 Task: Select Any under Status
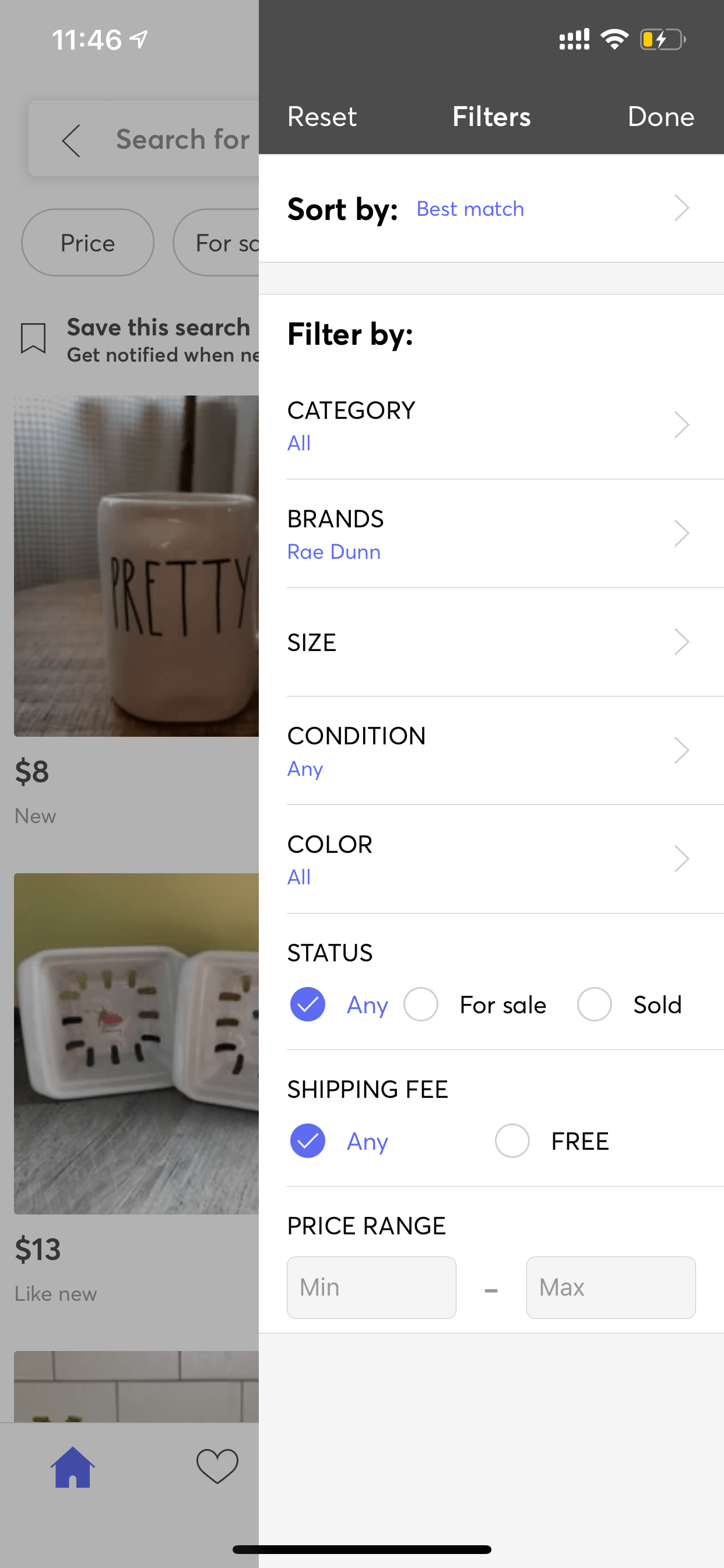pyautogui.click(x=308, y=1005)
